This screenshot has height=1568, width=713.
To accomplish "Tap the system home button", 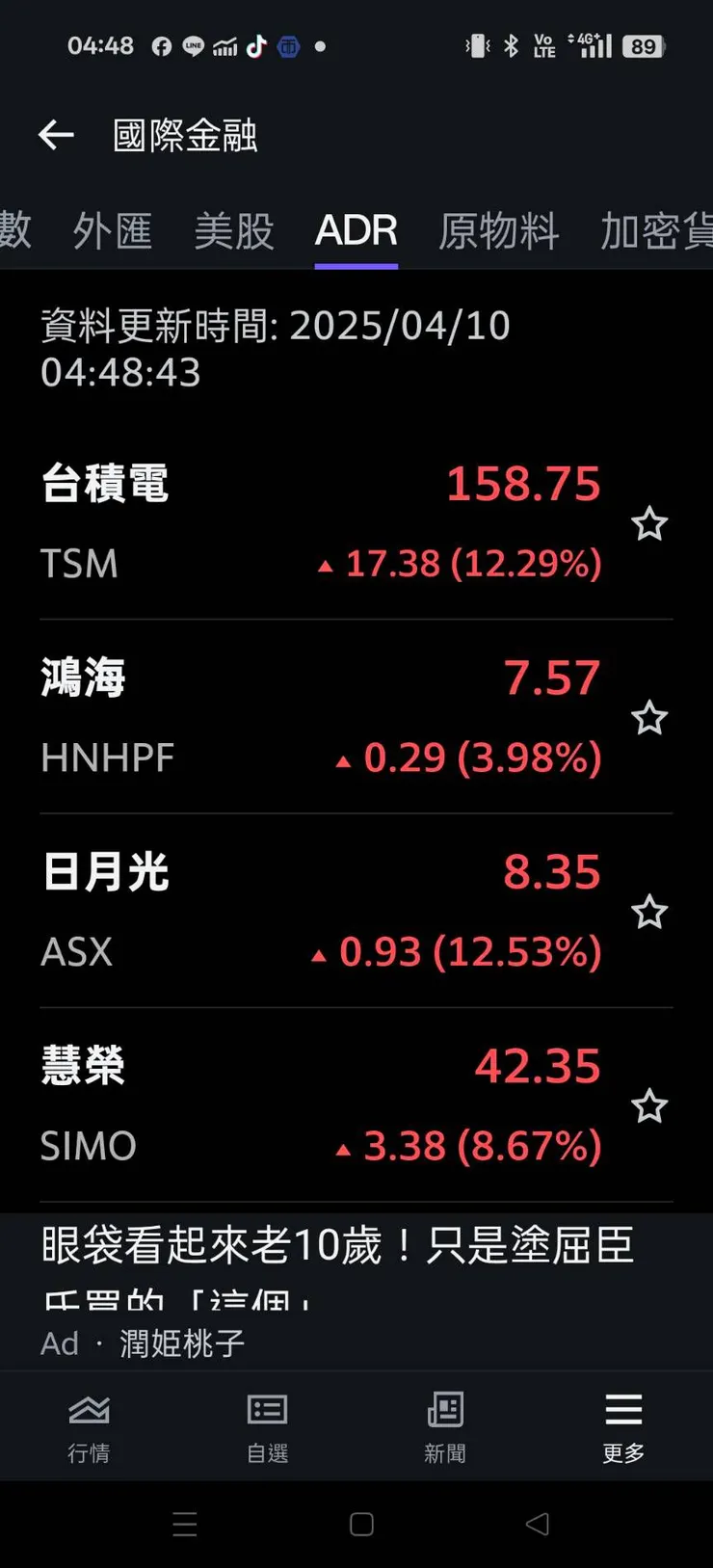I will pyautogui.click(x=361, y=1525).
